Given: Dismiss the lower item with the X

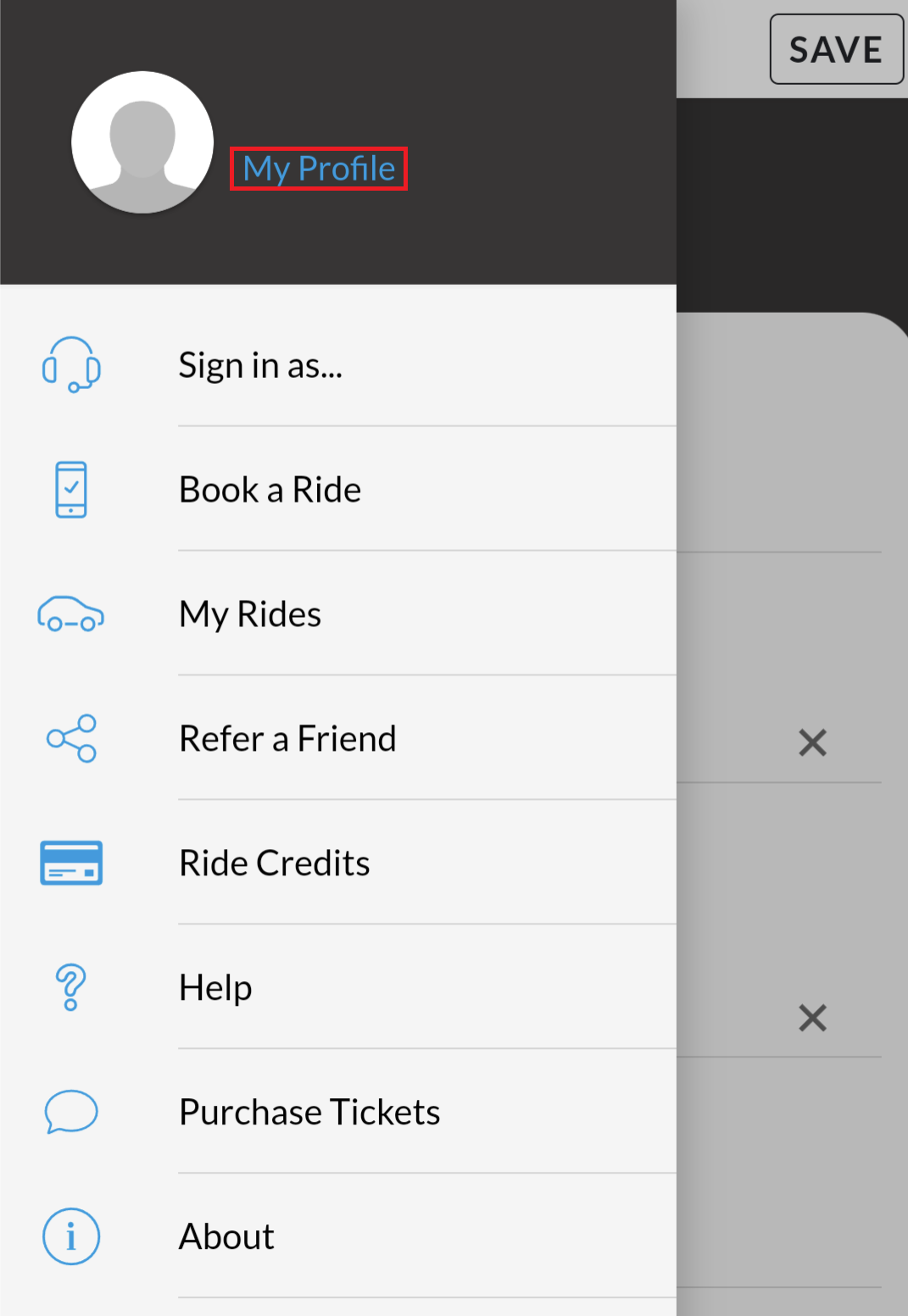Looking at the screenshot, I should (x=812, y=1018).
